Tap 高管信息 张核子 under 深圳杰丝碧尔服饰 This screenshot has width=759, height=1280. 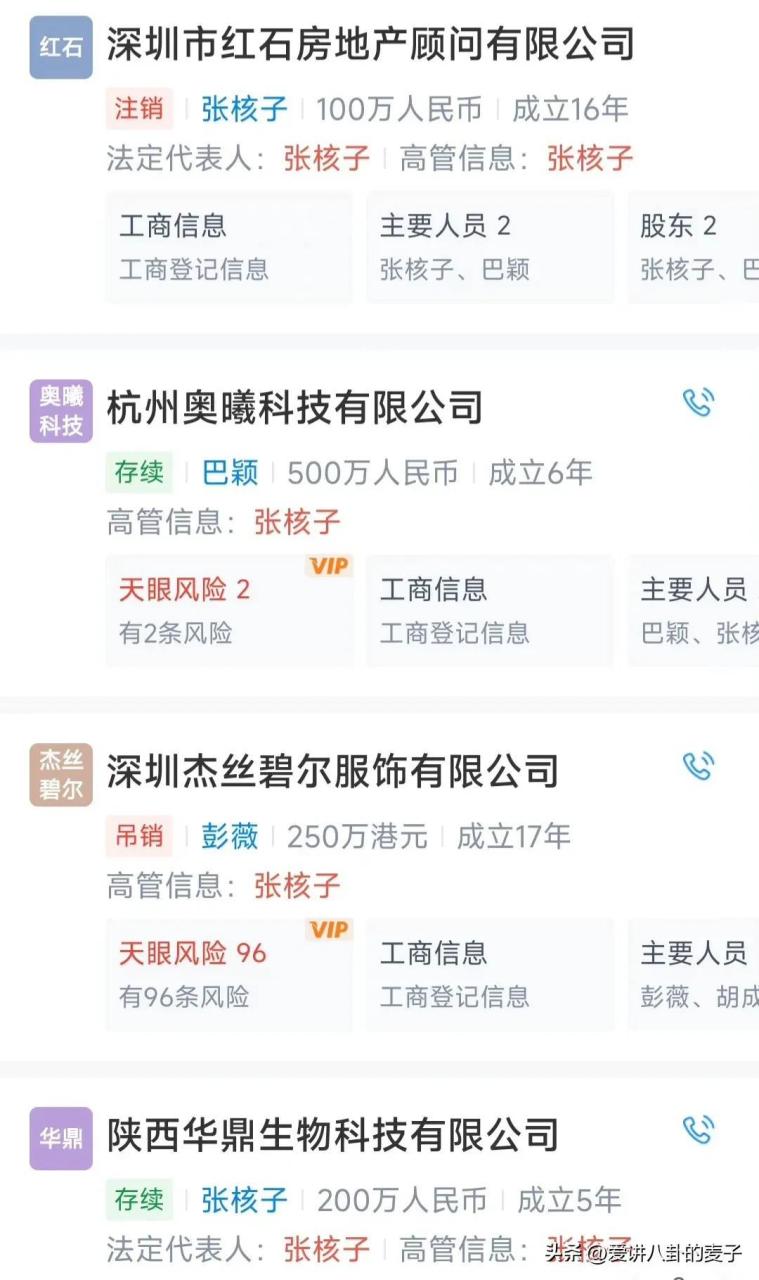[x=297, y=885]
